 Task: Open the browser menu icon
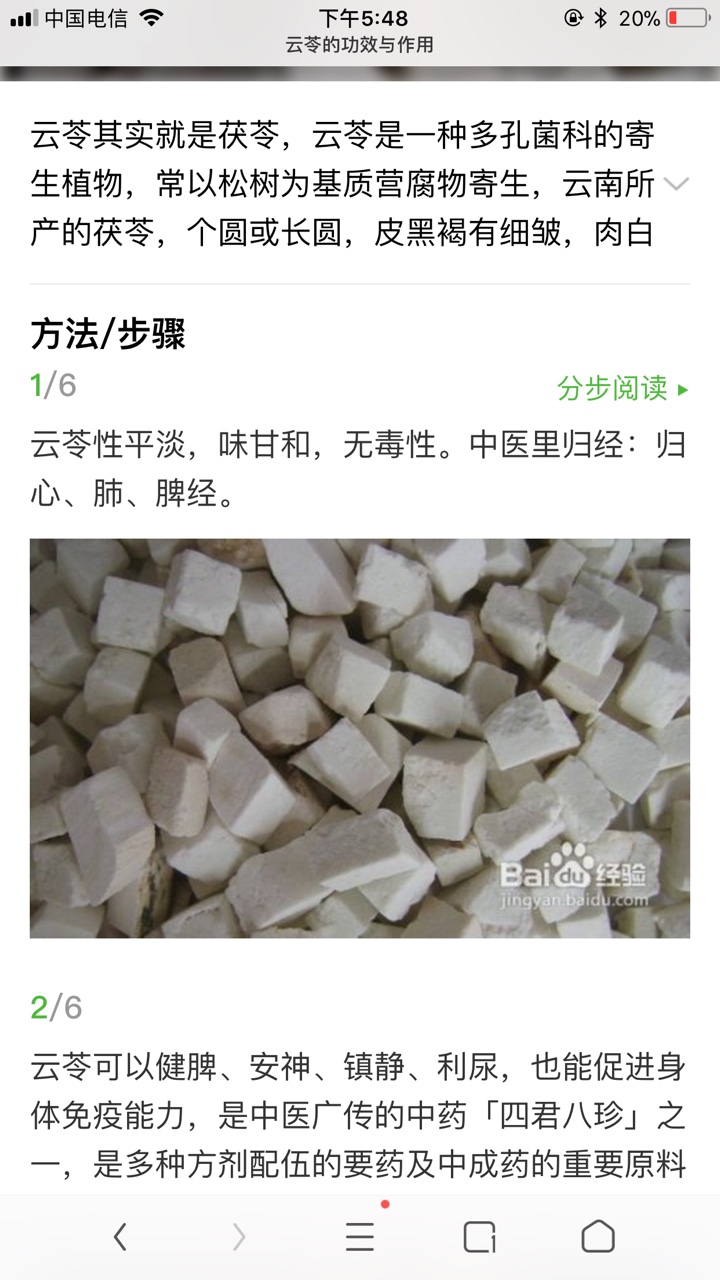pyautogui.click(x=360, y=1237)
